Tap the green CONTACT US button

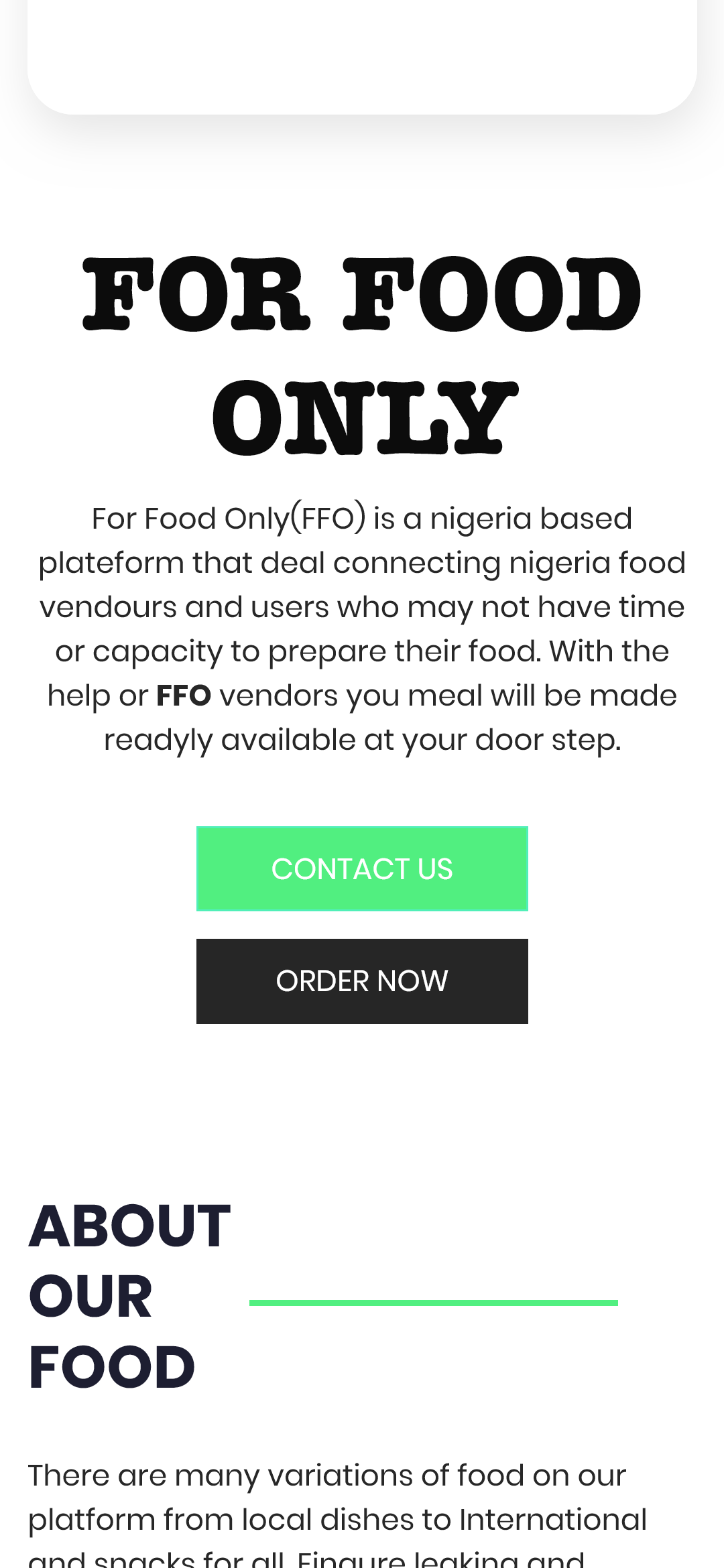[362, 868]
